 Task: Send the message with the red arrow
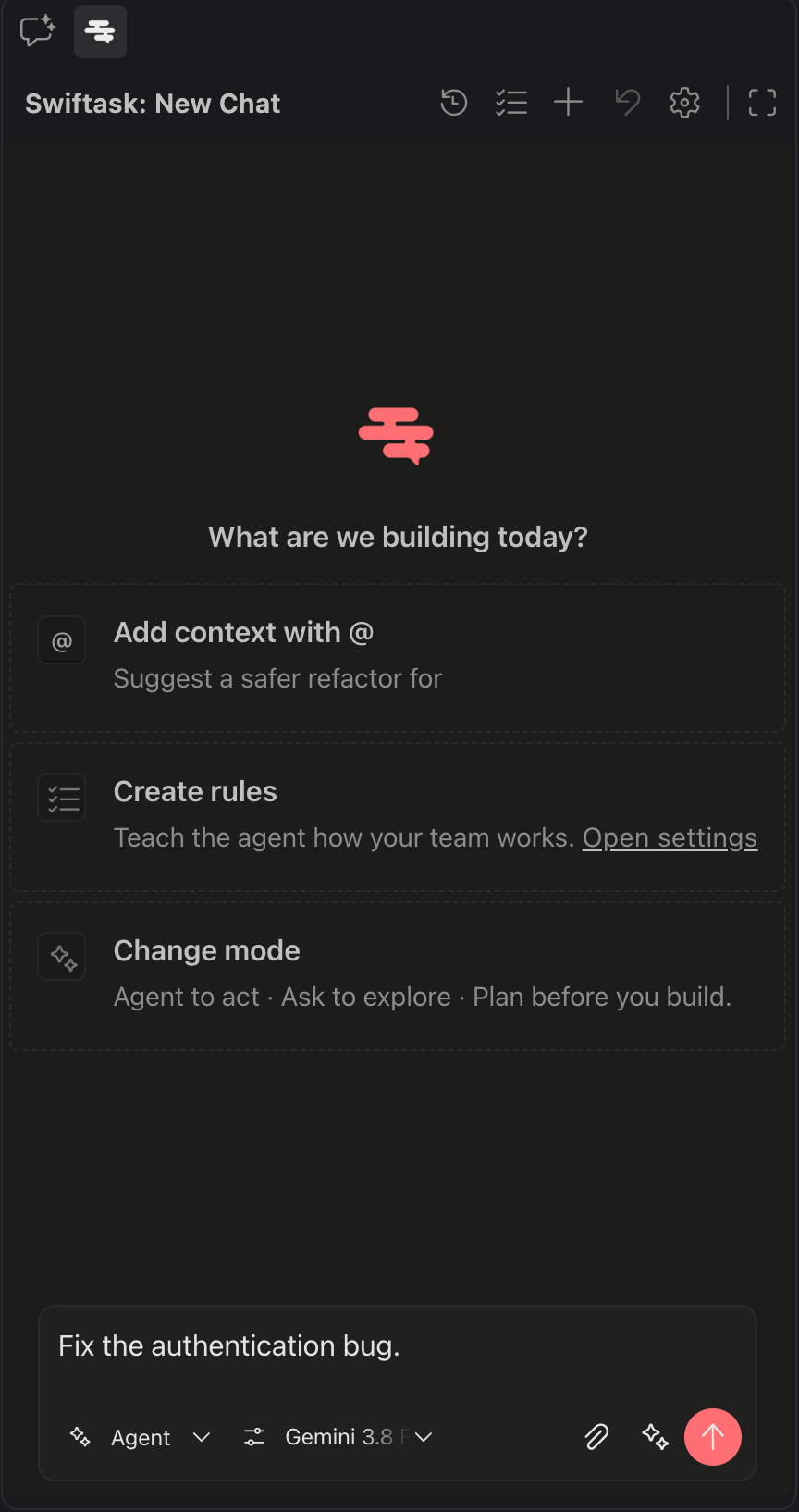713,1437
